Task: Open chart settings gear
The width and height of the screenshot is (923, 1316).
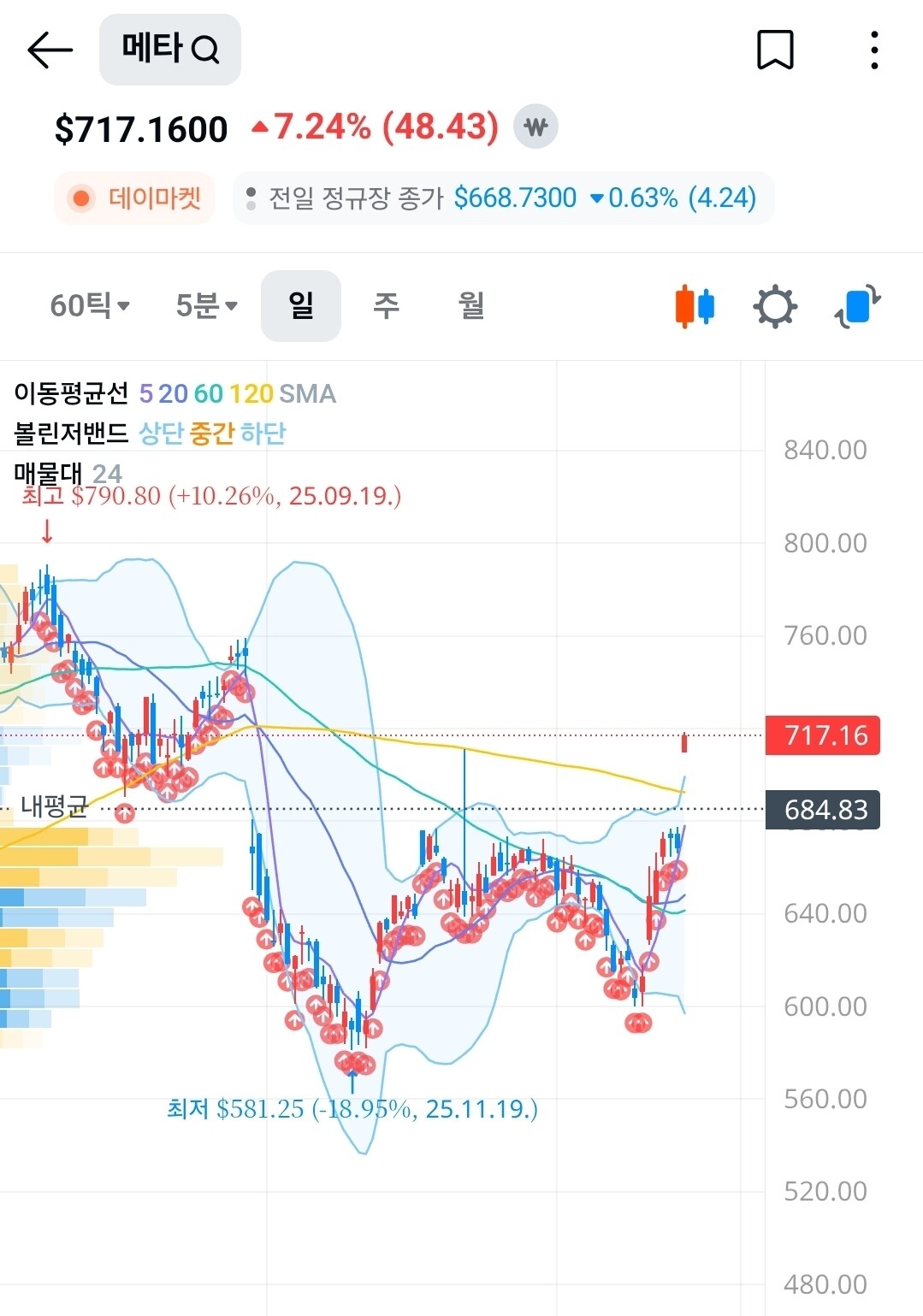Action: point(775,306)
